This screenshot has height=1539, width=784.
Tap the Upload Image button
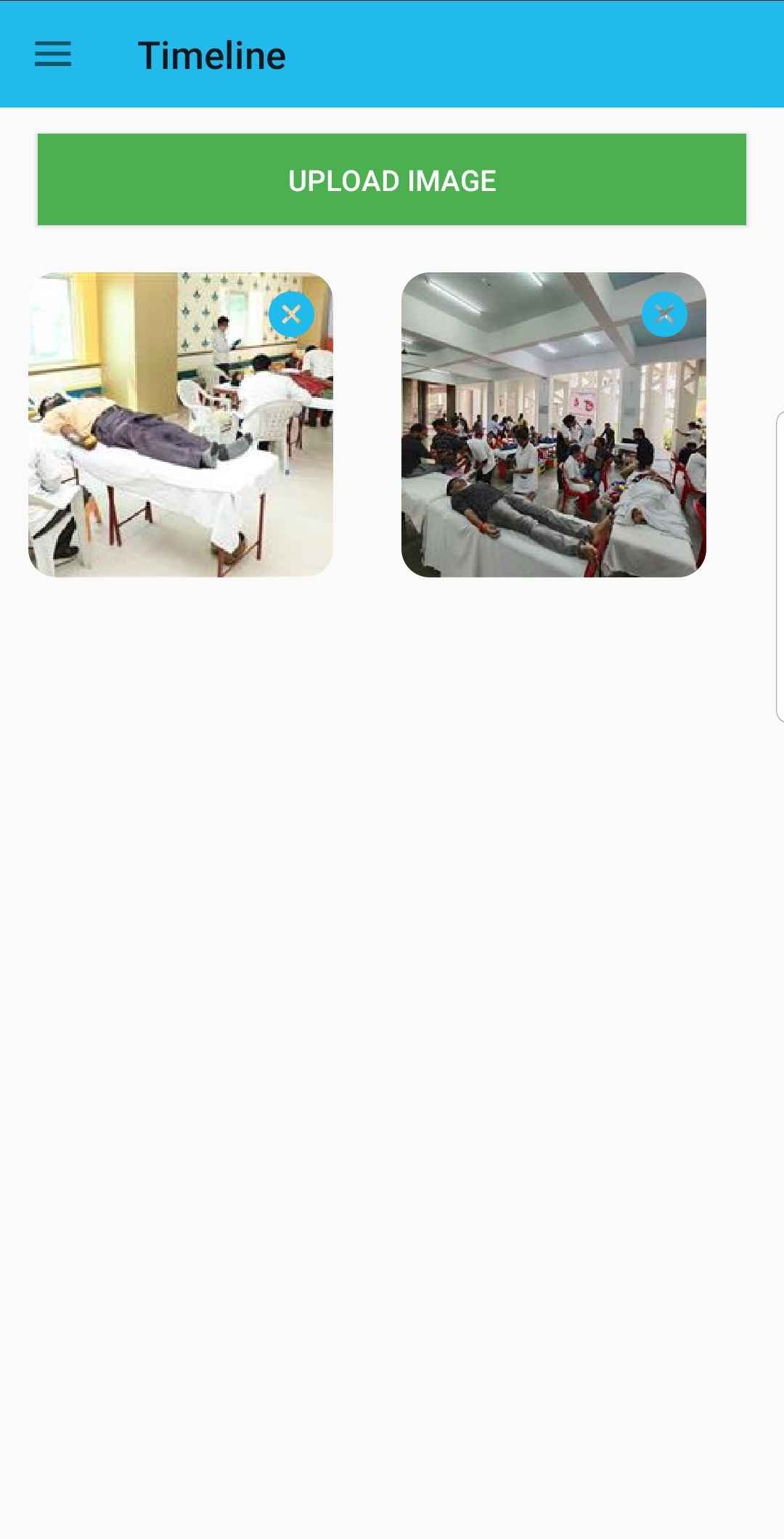coord(392,179)
